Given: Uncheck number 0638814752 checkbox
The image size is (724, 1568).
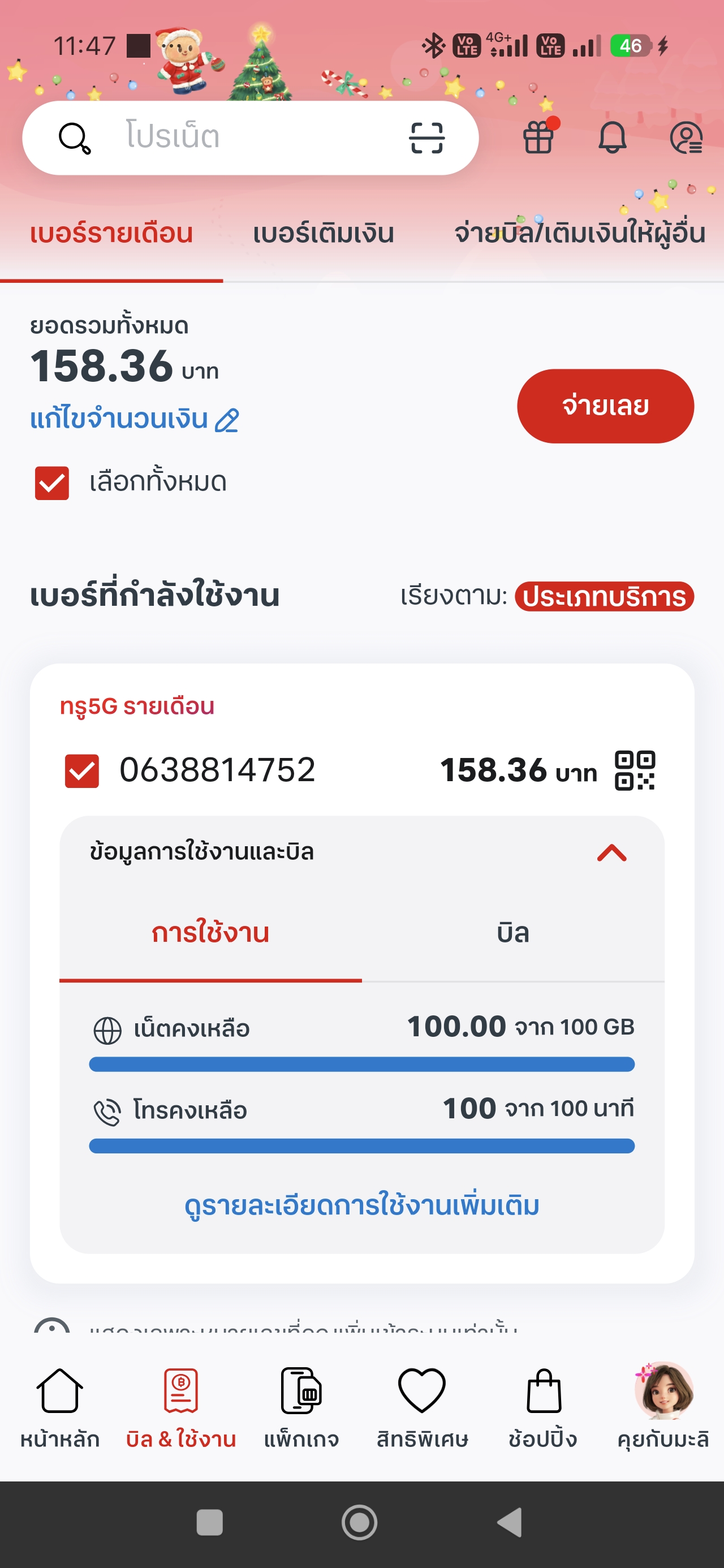Looking at the screenshot, I should 82,770.
